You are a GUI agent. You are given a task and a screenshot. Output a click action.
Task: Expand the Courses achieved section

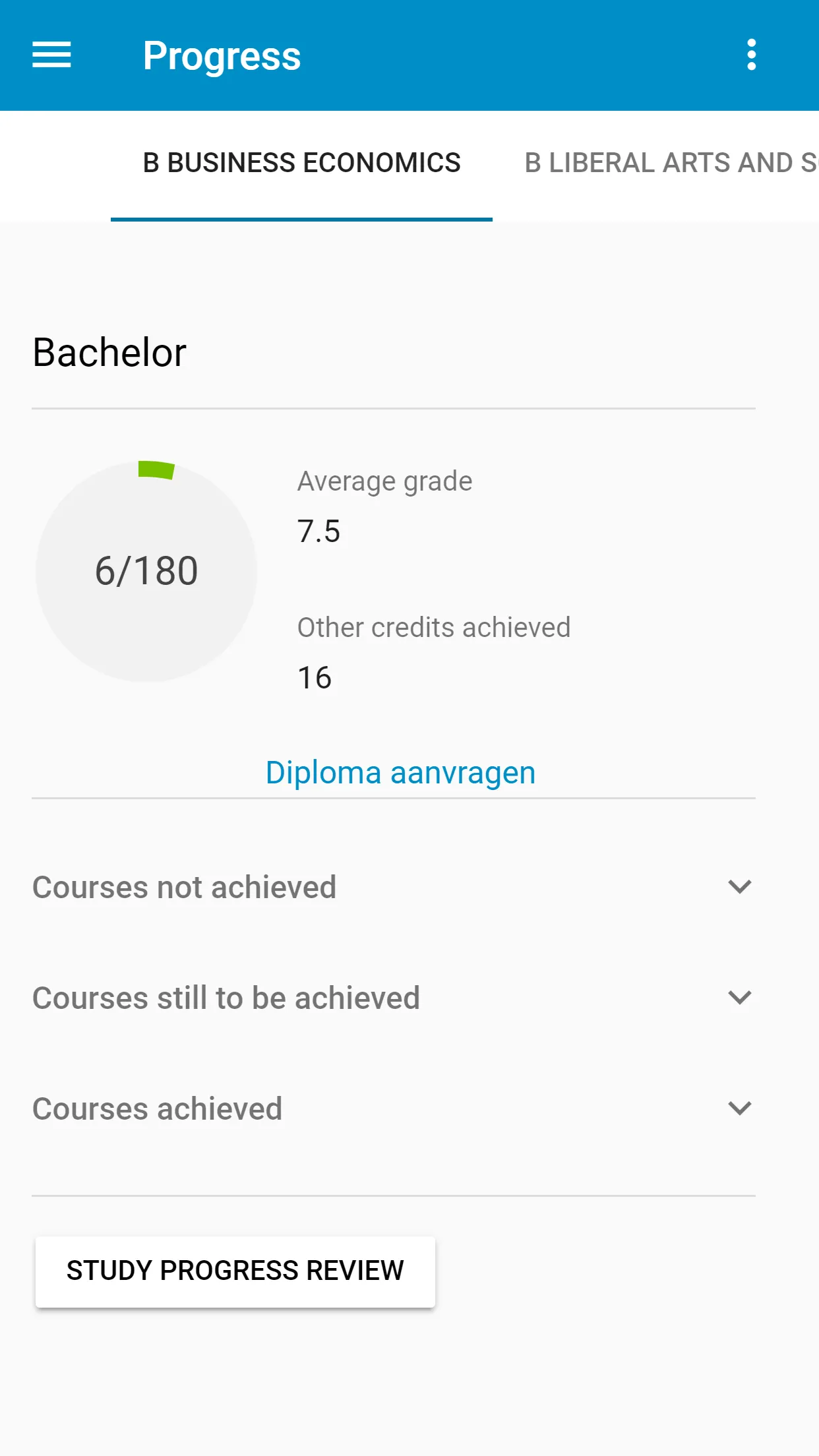[x=158, y=1108]
